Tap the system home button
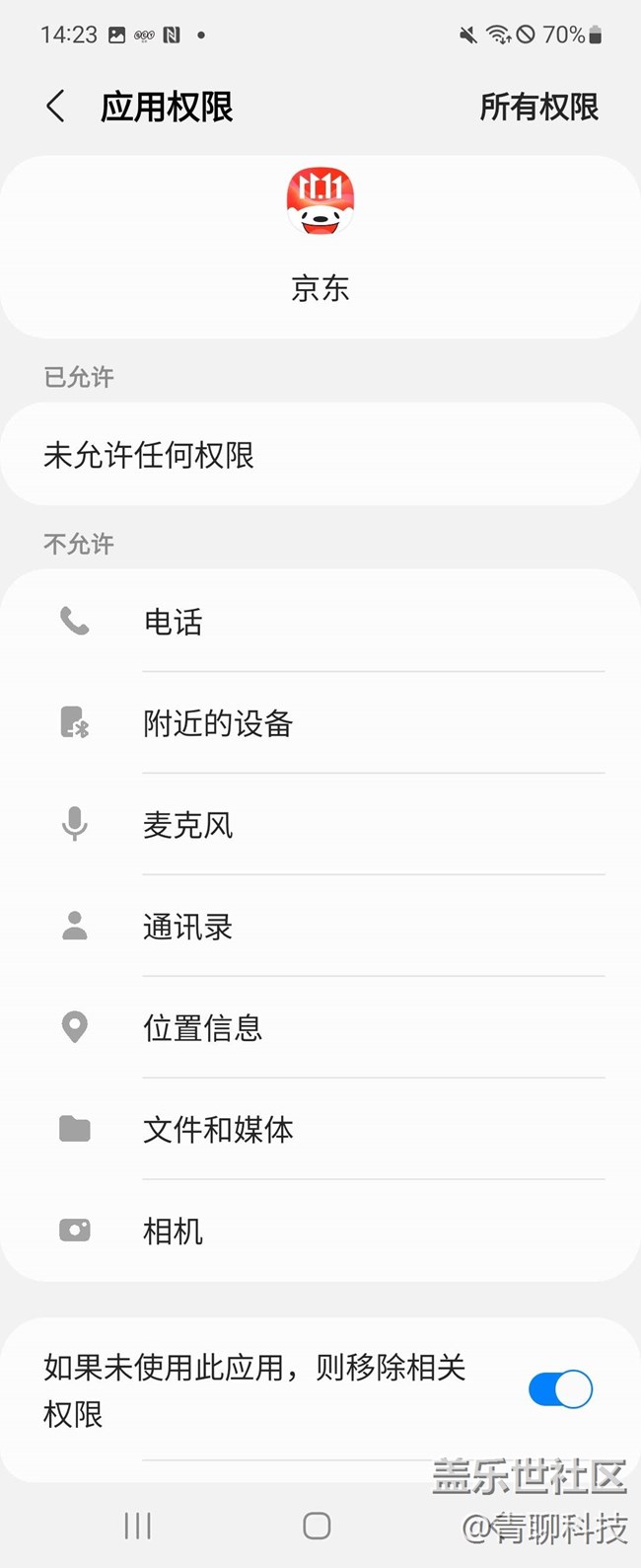 coord(317,1526)
